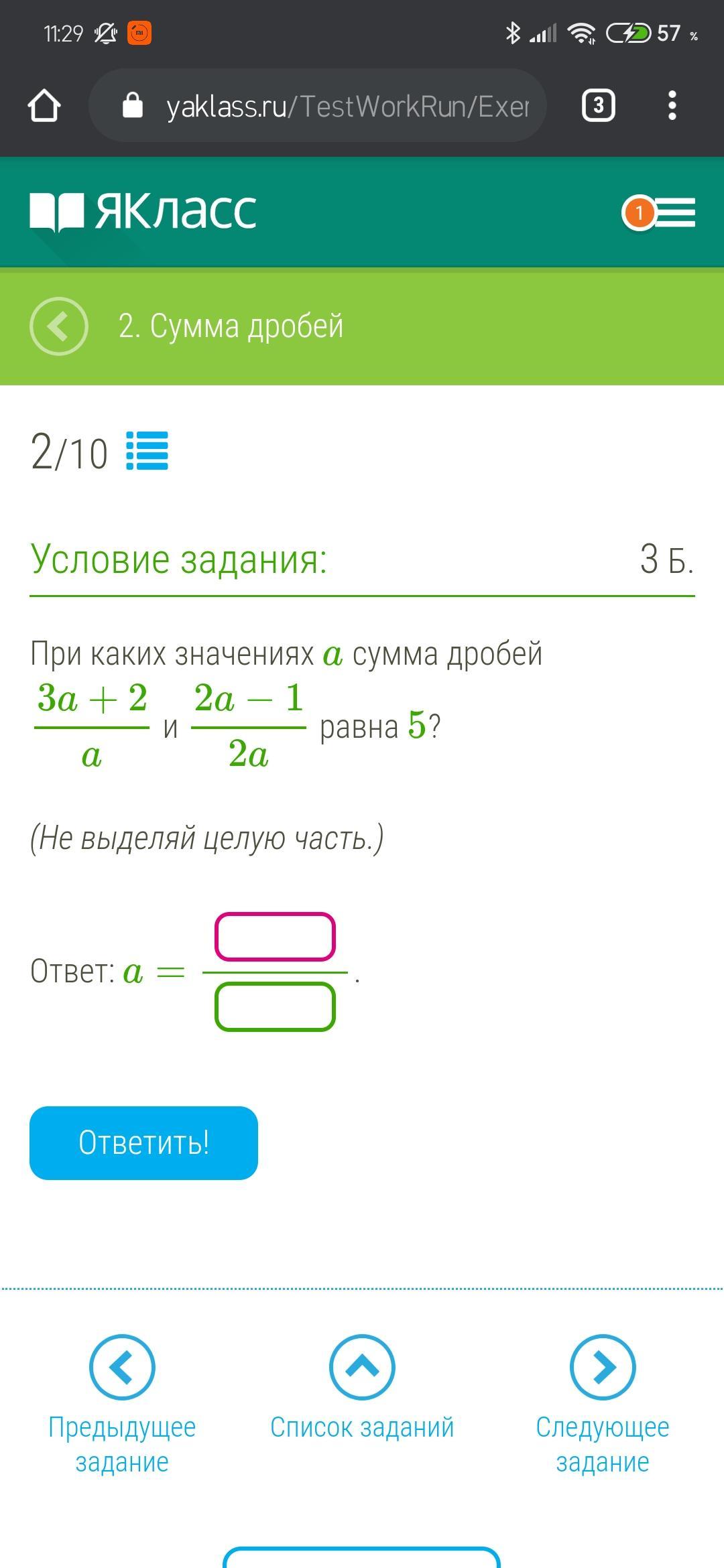This screenshot has width=724, height=1568.
Task: Submit the answer with Ответить!
Action: (143, 1143)
